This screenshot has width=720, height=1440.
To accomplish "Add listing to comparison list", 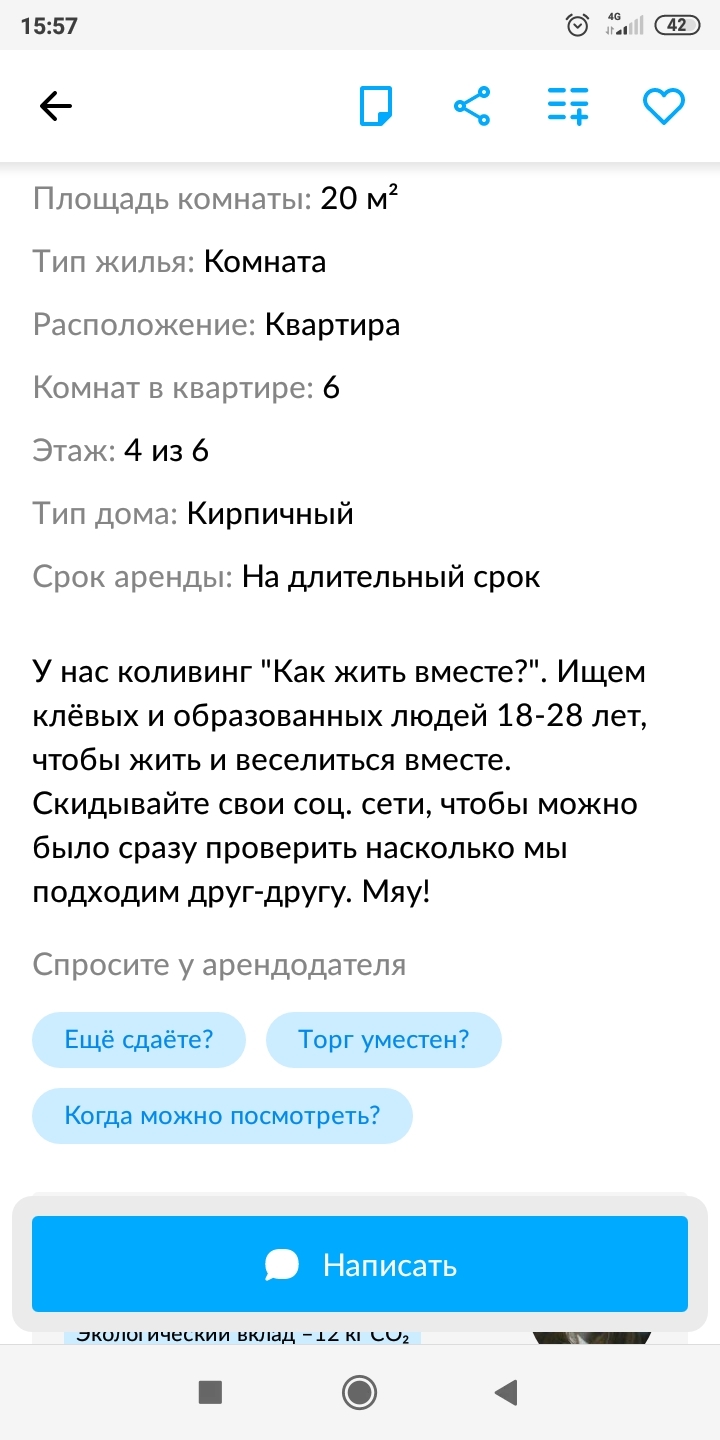I will point(568,106).
